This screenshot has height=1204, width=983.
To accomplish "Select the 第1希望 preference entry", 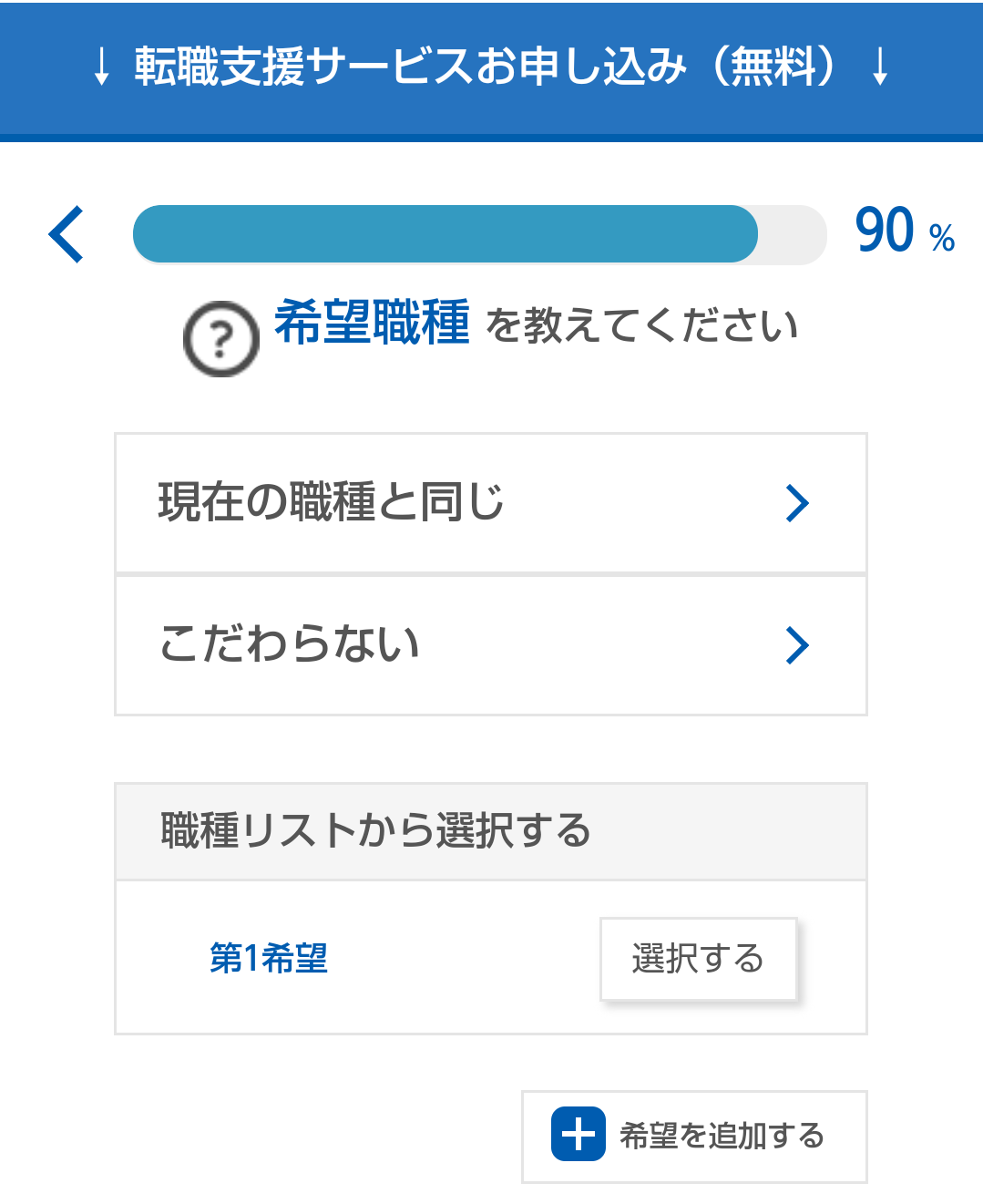I will [270, 958].
